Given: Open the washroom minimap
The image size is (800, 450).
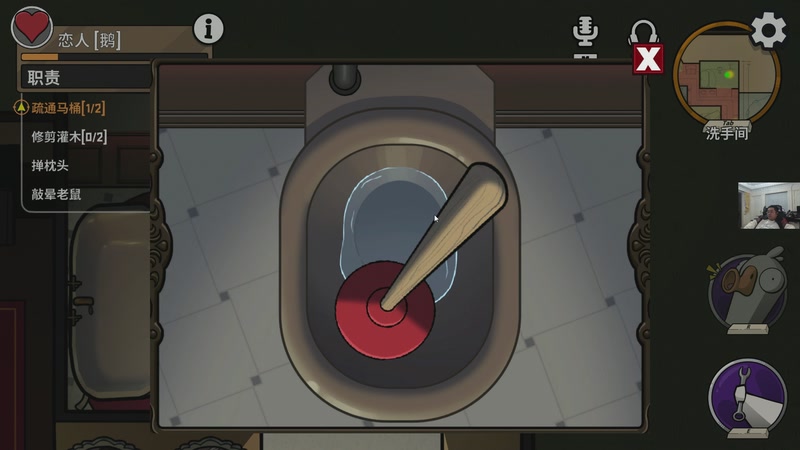Looking at the screenshot, I should click(726, 75).
